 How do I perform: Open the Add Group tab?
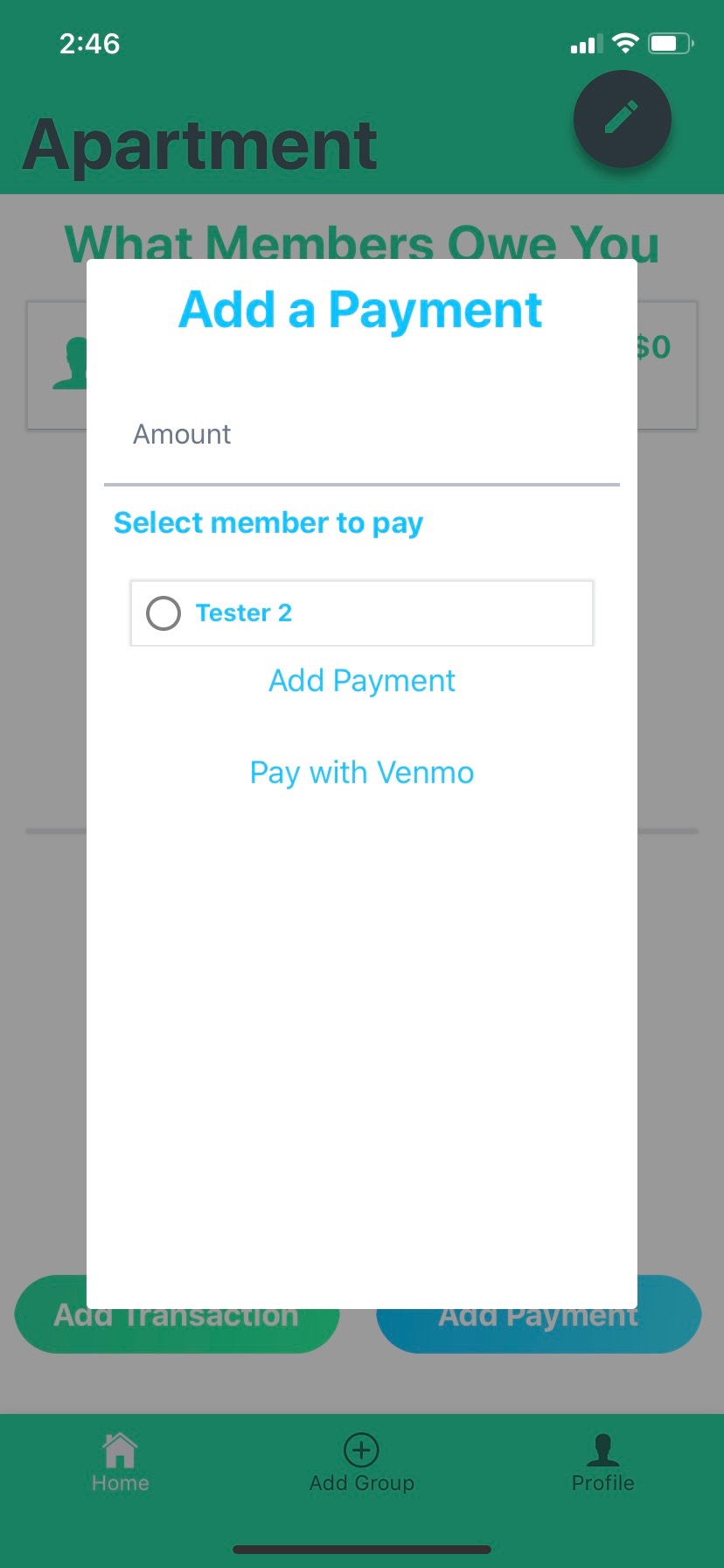pos(361,1463)
